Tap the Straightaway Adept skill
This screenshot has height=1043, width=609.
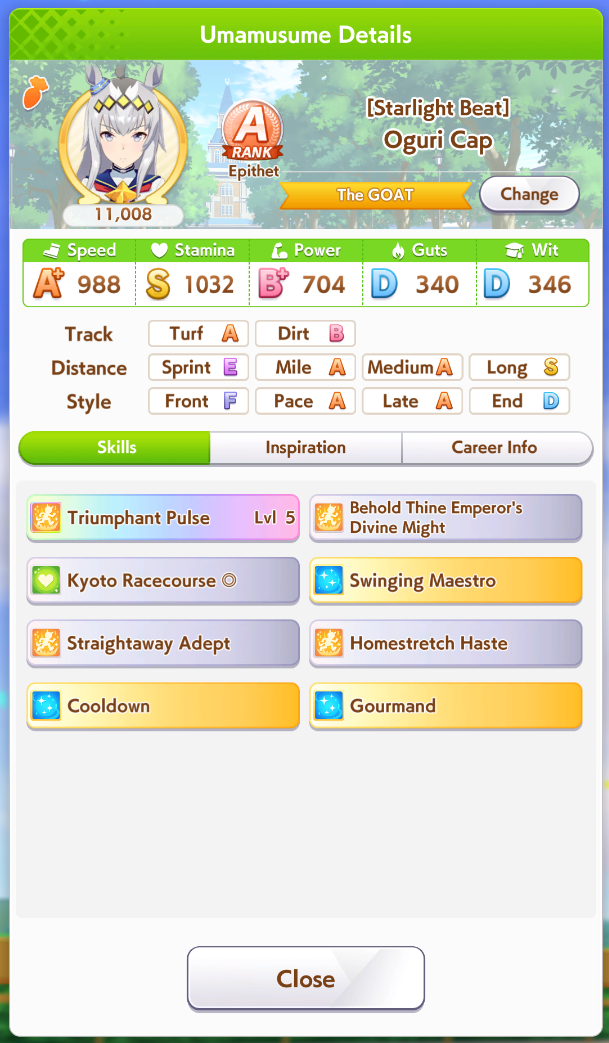click(x=163, y=644)
